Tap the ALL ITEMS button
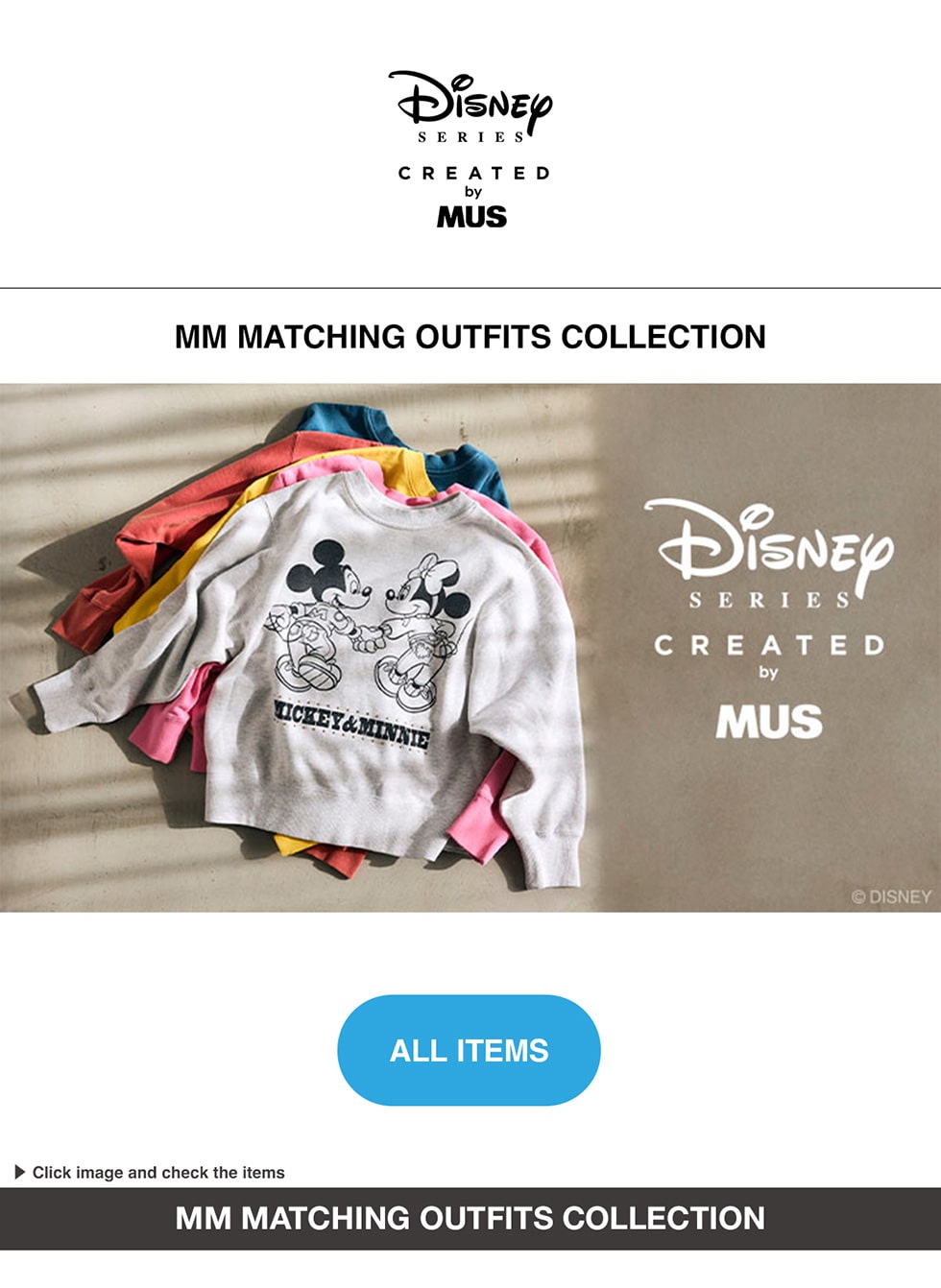941x1288 pixels. click(469, 1050)
